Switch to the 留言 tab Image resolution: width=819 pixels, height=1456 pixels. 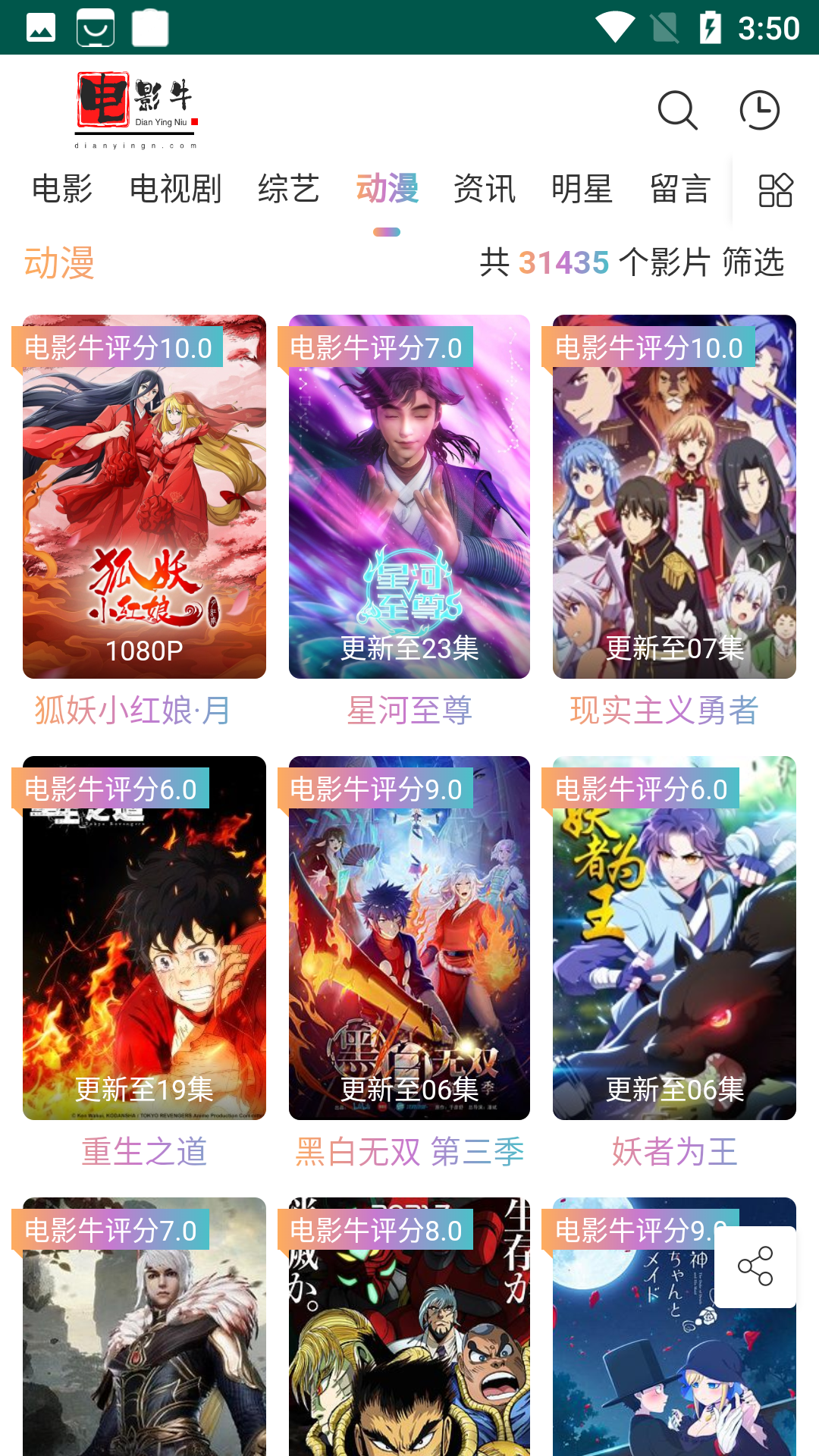[x=680, y=189]
